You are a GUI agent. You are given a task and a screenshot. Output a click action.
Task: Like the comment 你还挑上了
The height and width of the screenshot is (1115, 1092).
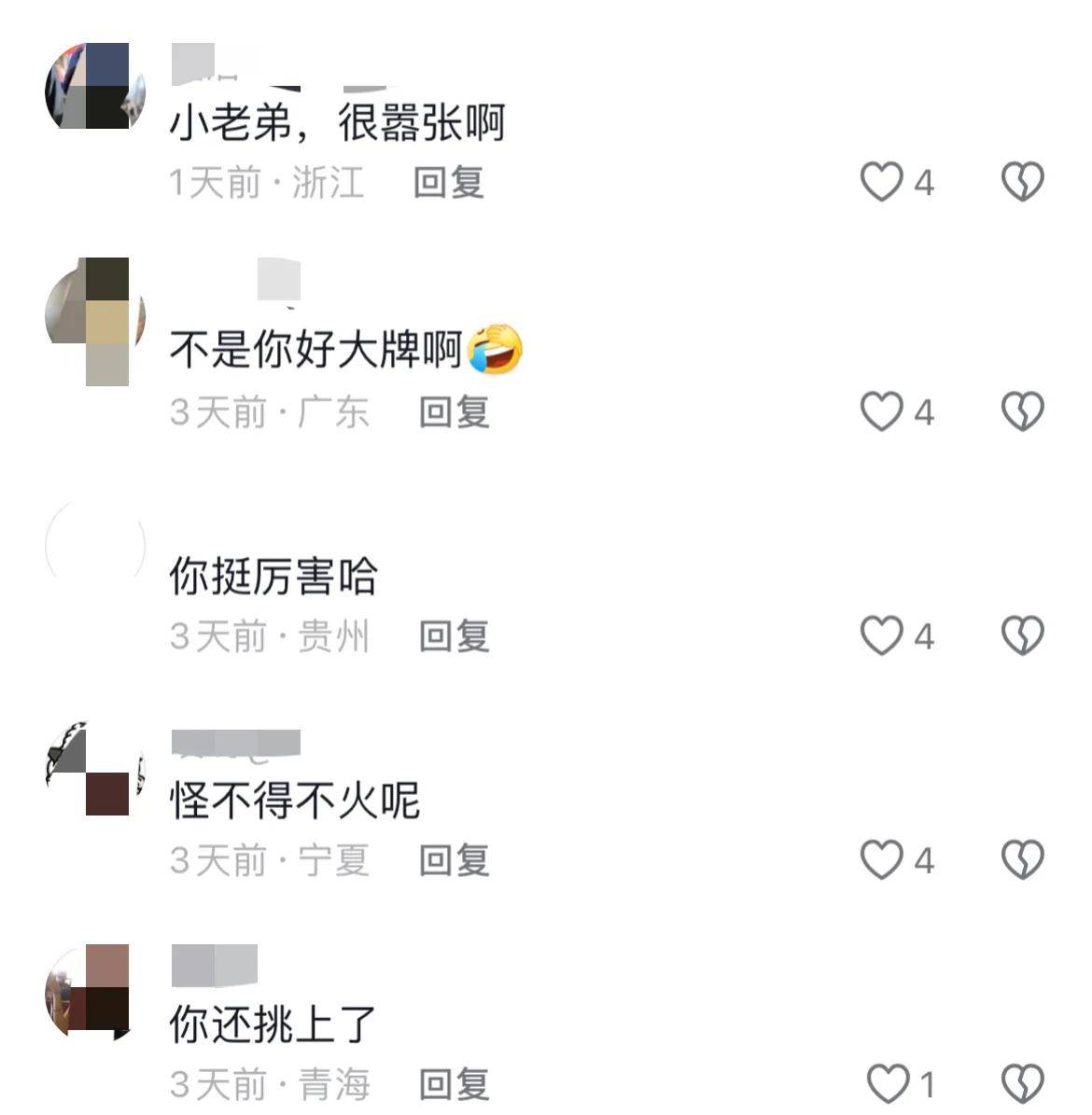point(888,1084)
